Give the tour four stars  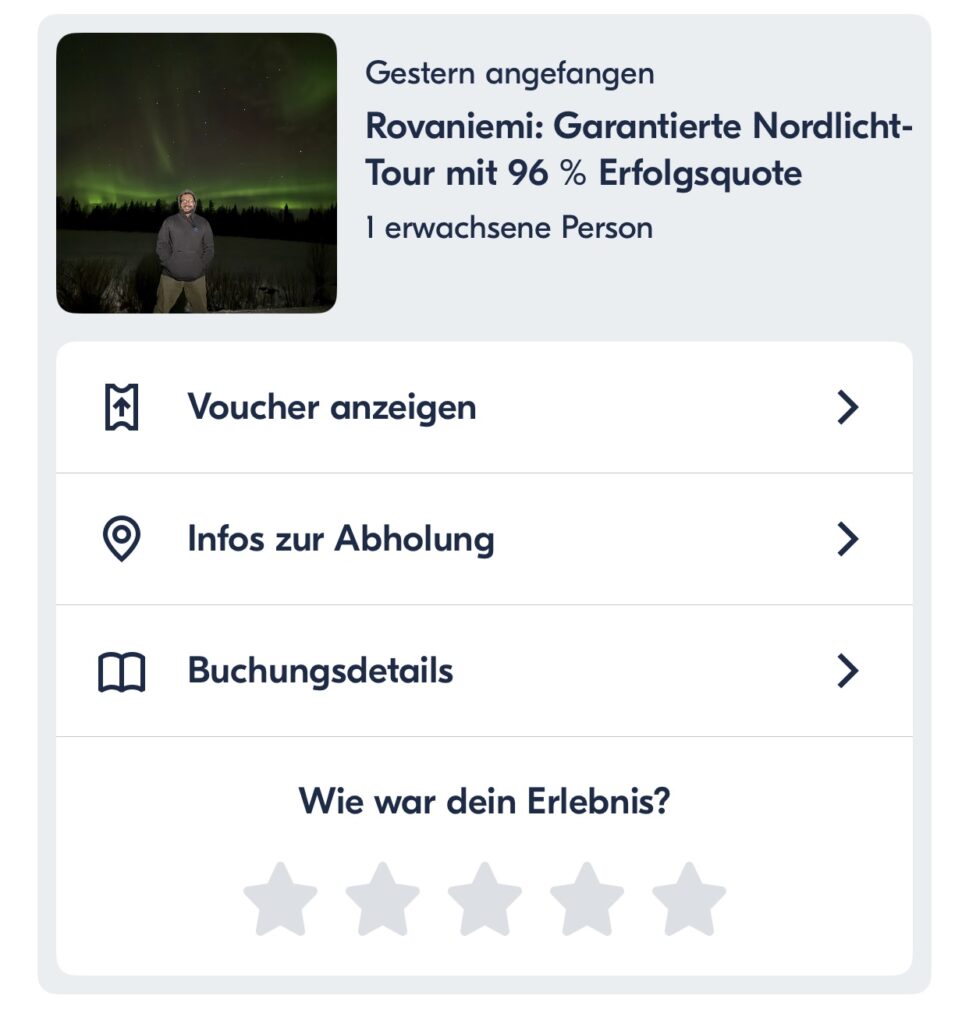587,899
